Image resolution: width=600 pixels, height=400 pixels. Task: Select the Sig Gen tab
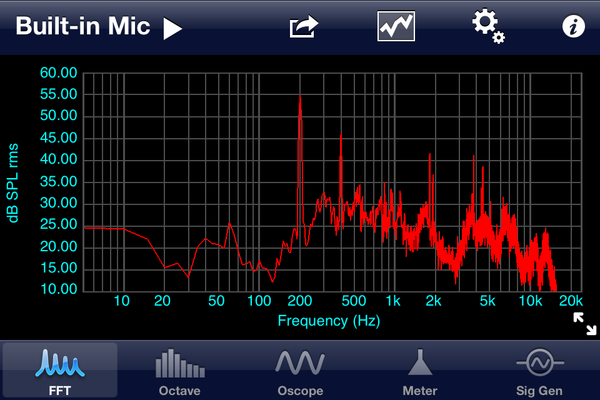pos(540,370)
